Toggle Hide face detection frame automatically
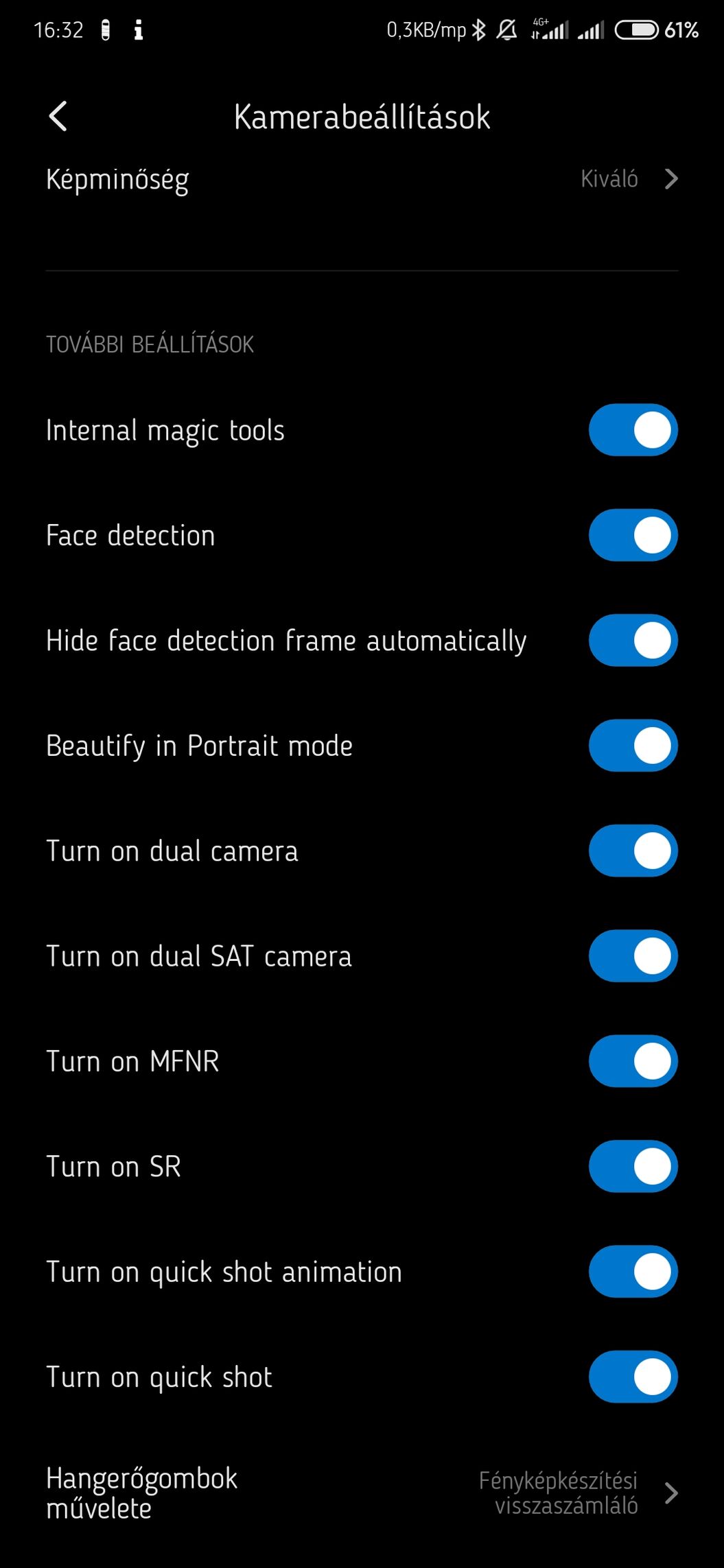The width and height of the screenshot is (724, 1568). [x=633, y=641]
